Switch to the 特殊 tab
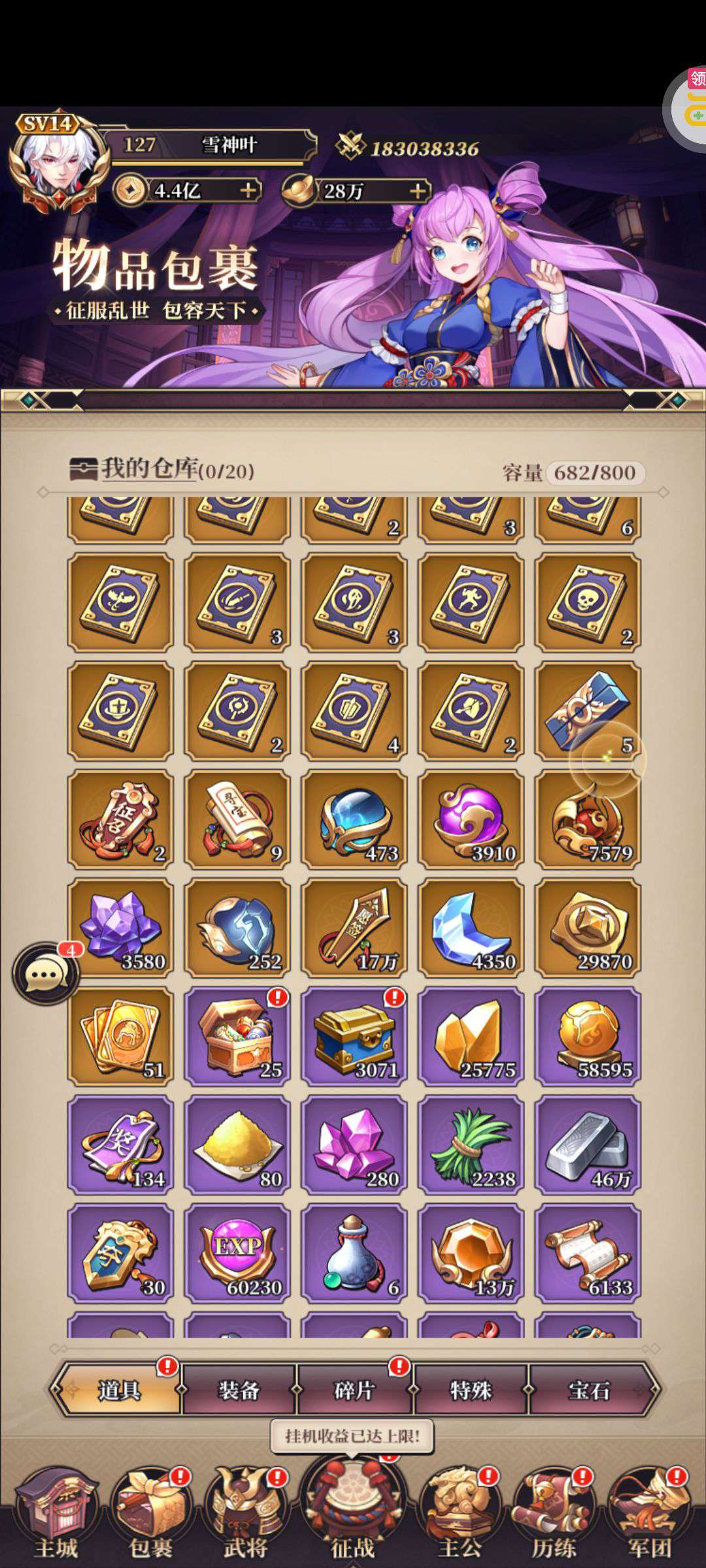This screenshot has width=706, height=1568. (x=470, y=1390)
